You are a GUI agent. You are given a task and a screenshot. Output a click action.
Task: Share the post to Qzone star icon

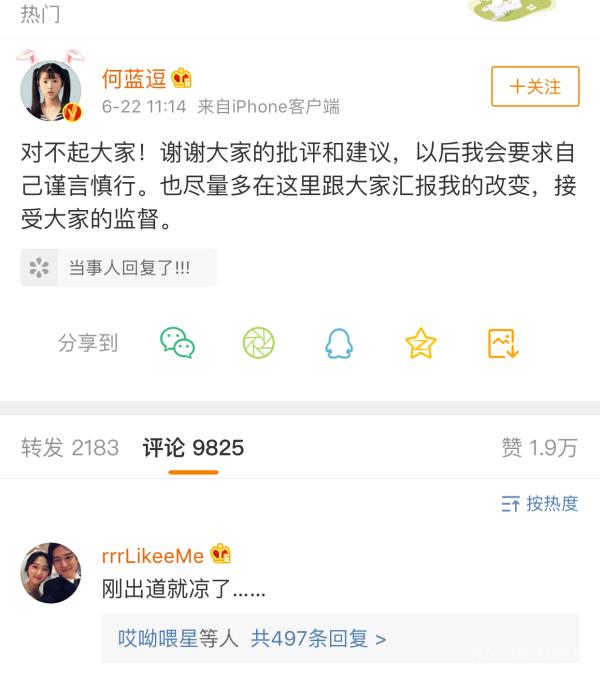[x=421, y=343]
